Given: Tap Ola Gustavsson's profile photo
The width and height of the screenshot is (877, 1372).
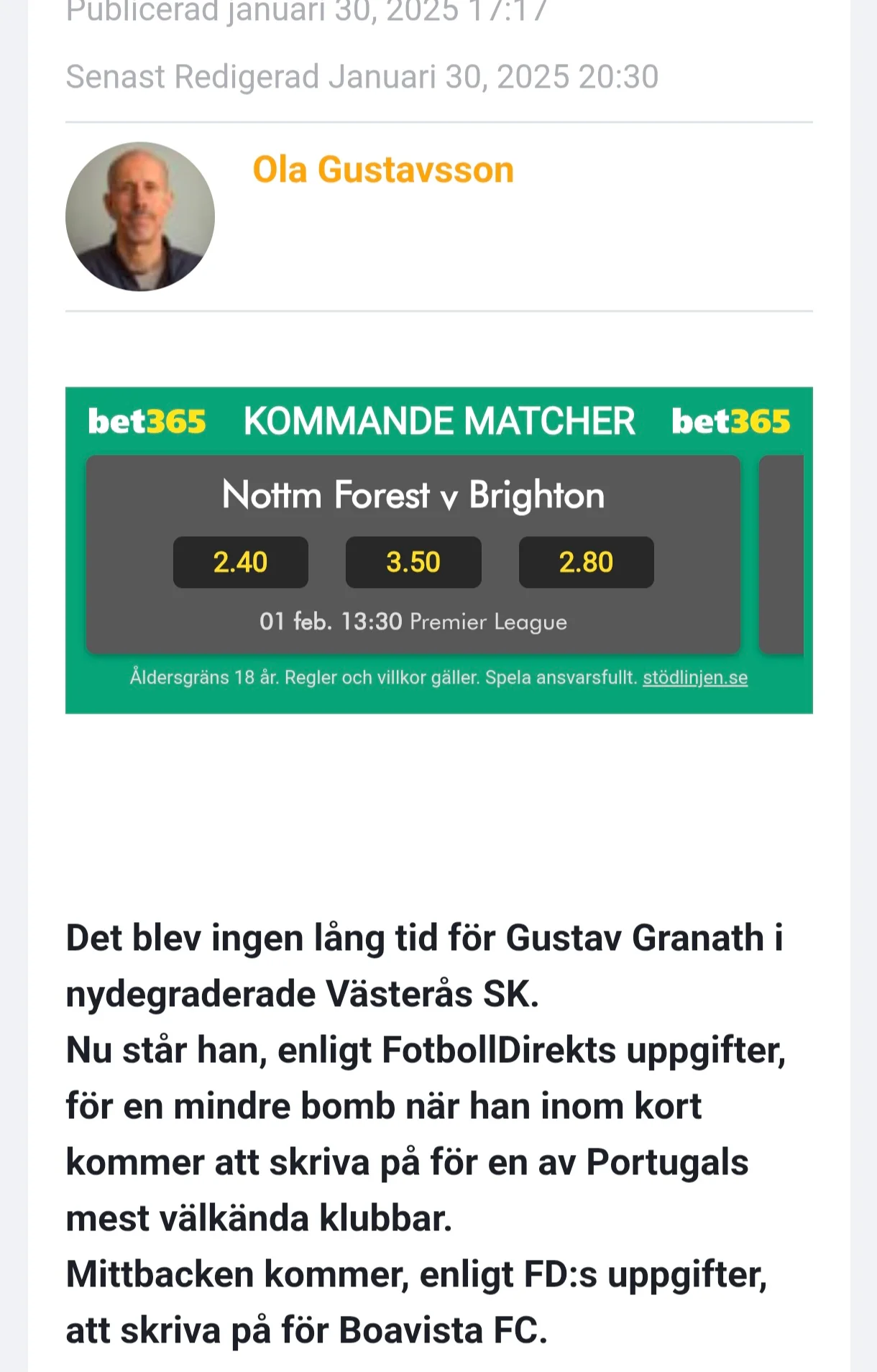Looking at the screenshot, I should pyautogui.click(x=140, y=216).
